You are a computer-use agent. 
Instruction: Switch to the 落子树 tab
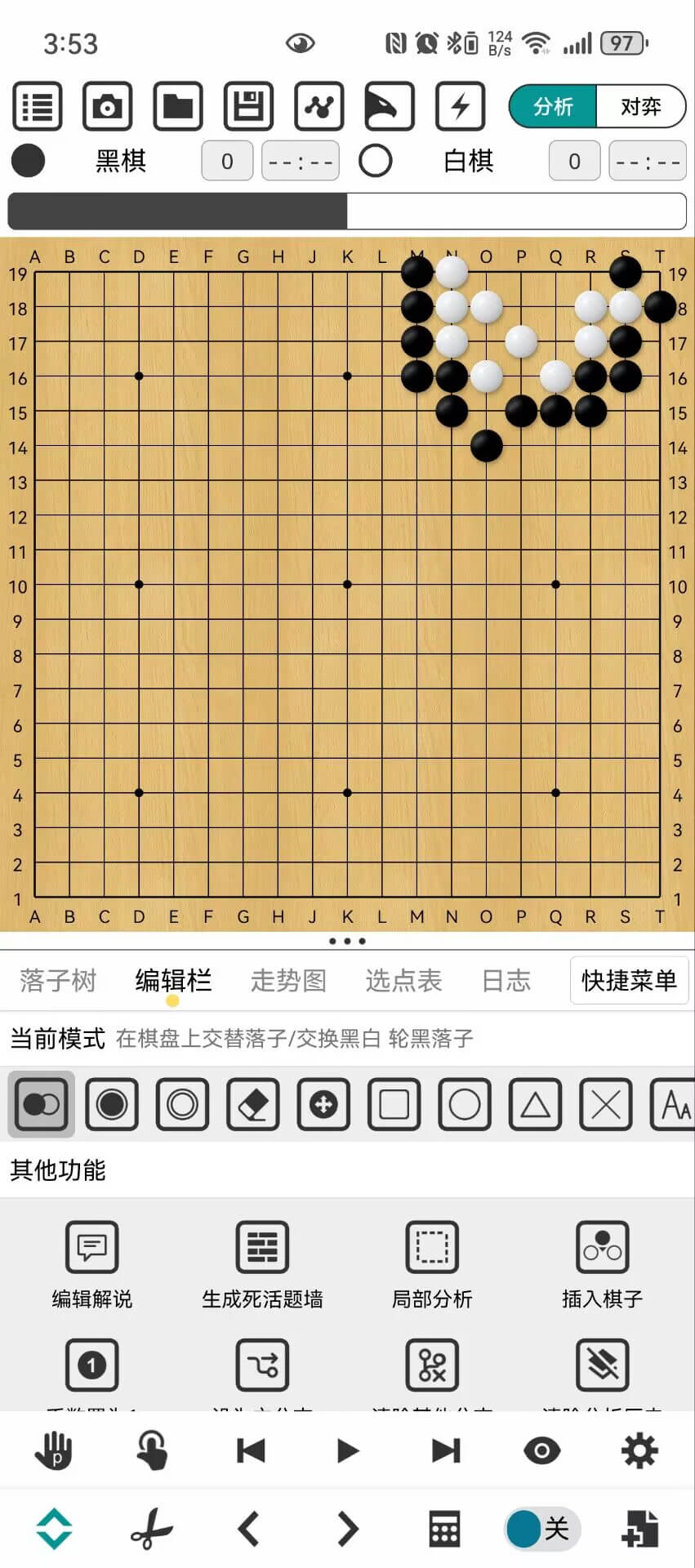[x=58, y=980]
